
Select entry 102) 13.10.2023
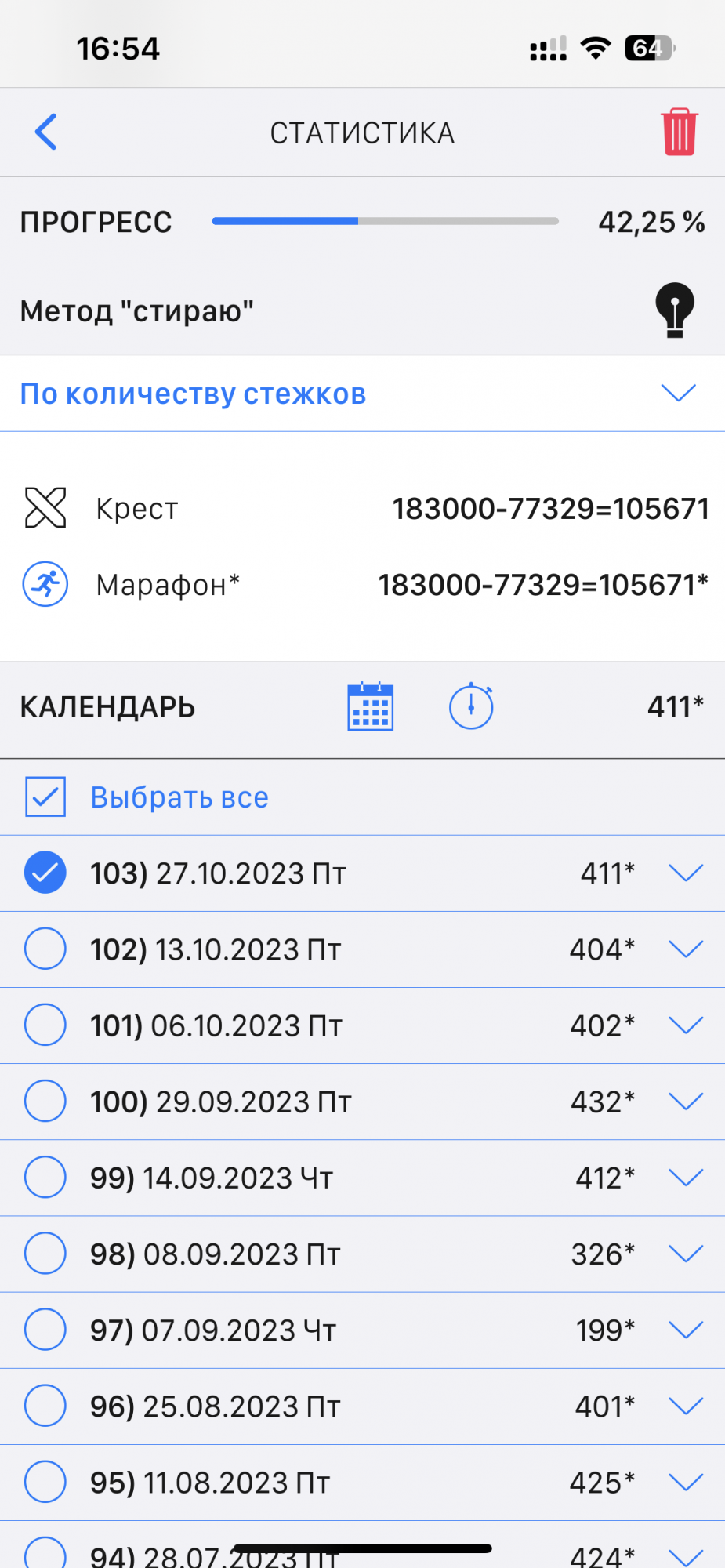point(45,949)
